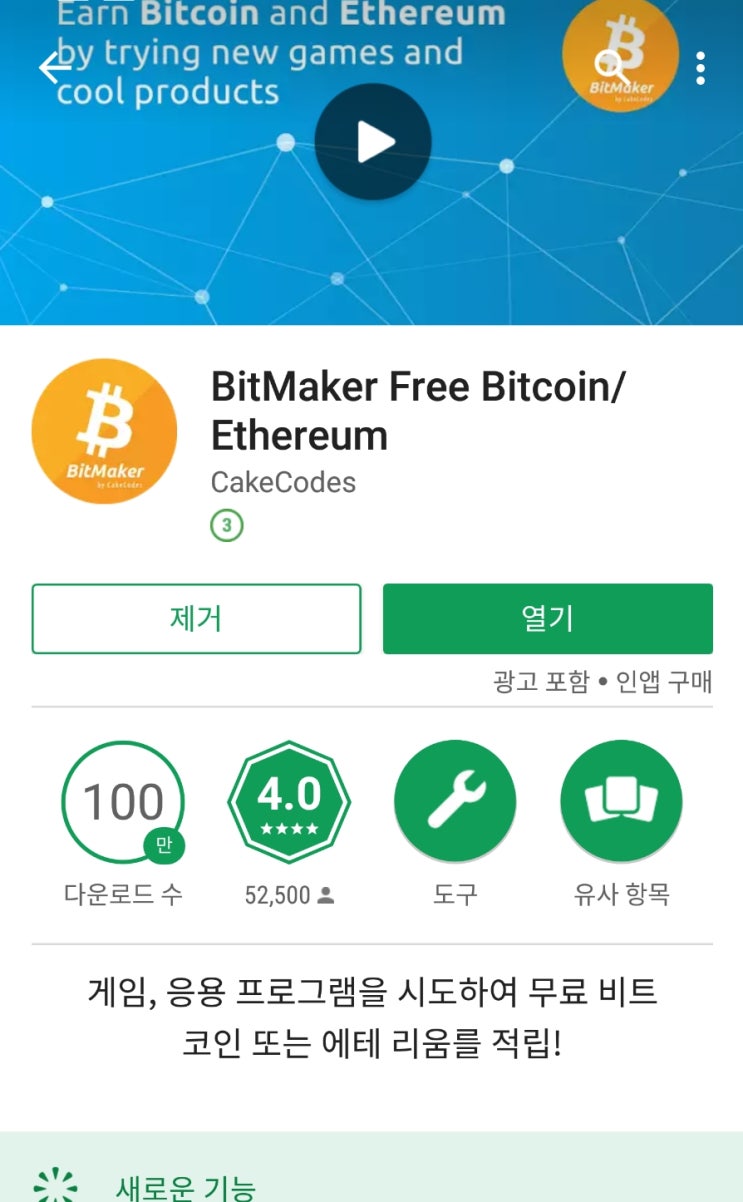Expand the 52,500 reviews section
This screenshot has height=1202, width=743.
pos(289,895)
